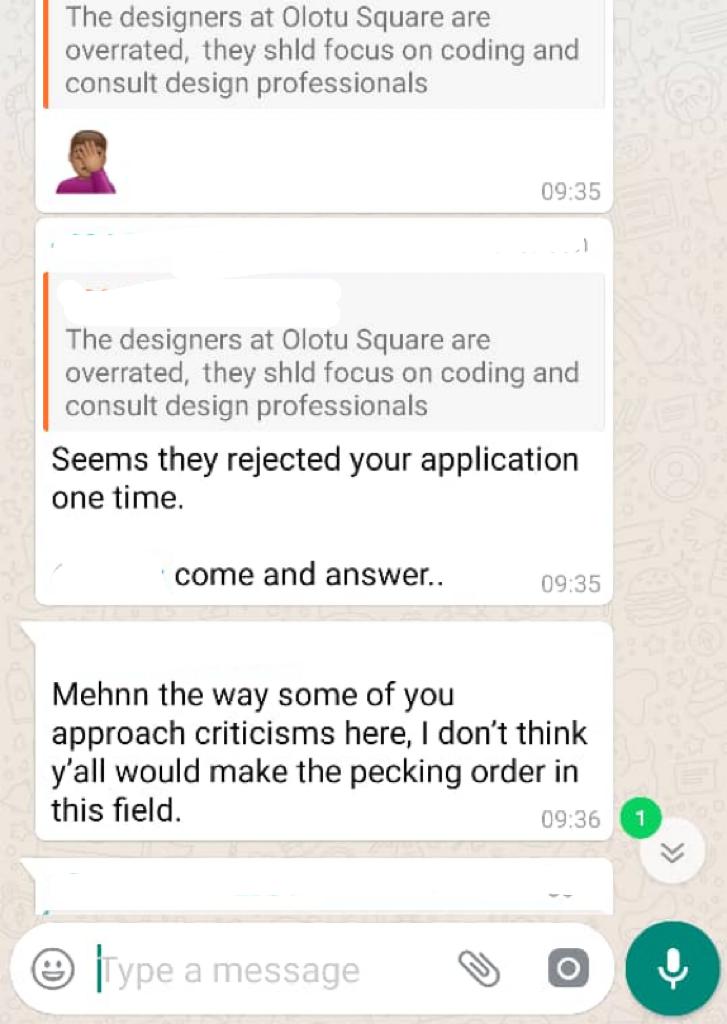Record a voice message
The width and height of the screenshot is (727, 1024).
(672, 968)
